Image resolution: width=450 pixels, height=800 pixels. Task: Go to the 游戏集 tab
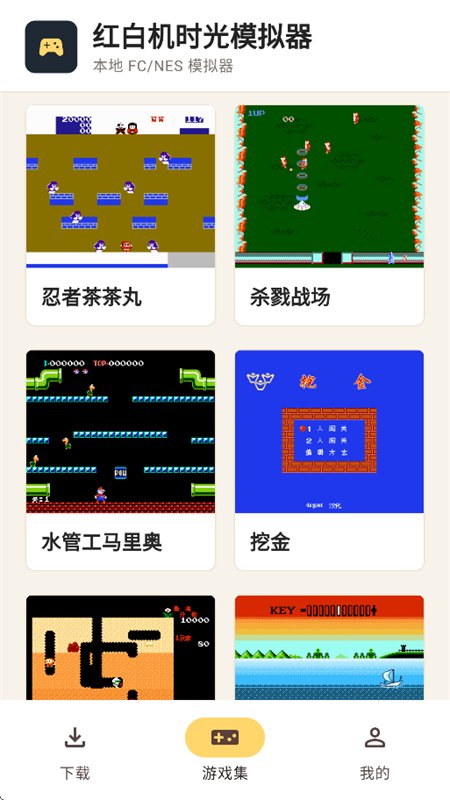tap(225, 754)
